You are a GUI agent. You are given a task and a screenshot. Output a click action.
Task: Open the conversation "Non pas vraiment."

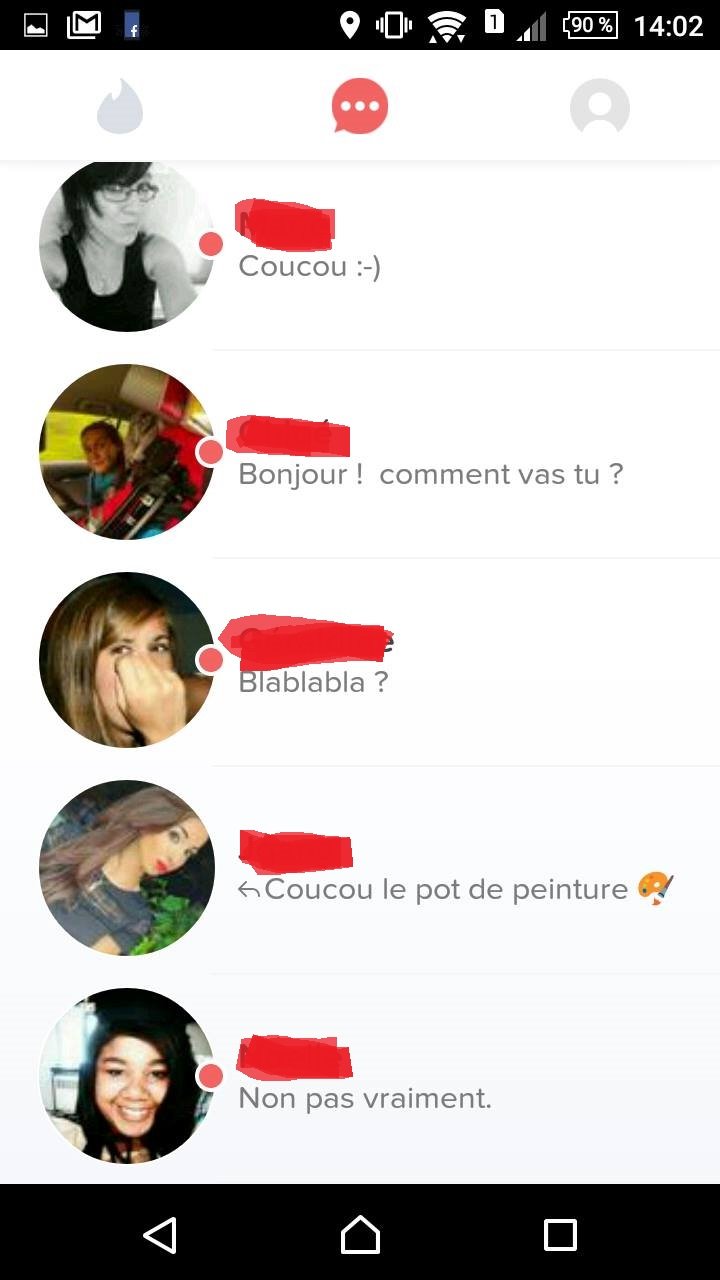[x=360, y=1078]
